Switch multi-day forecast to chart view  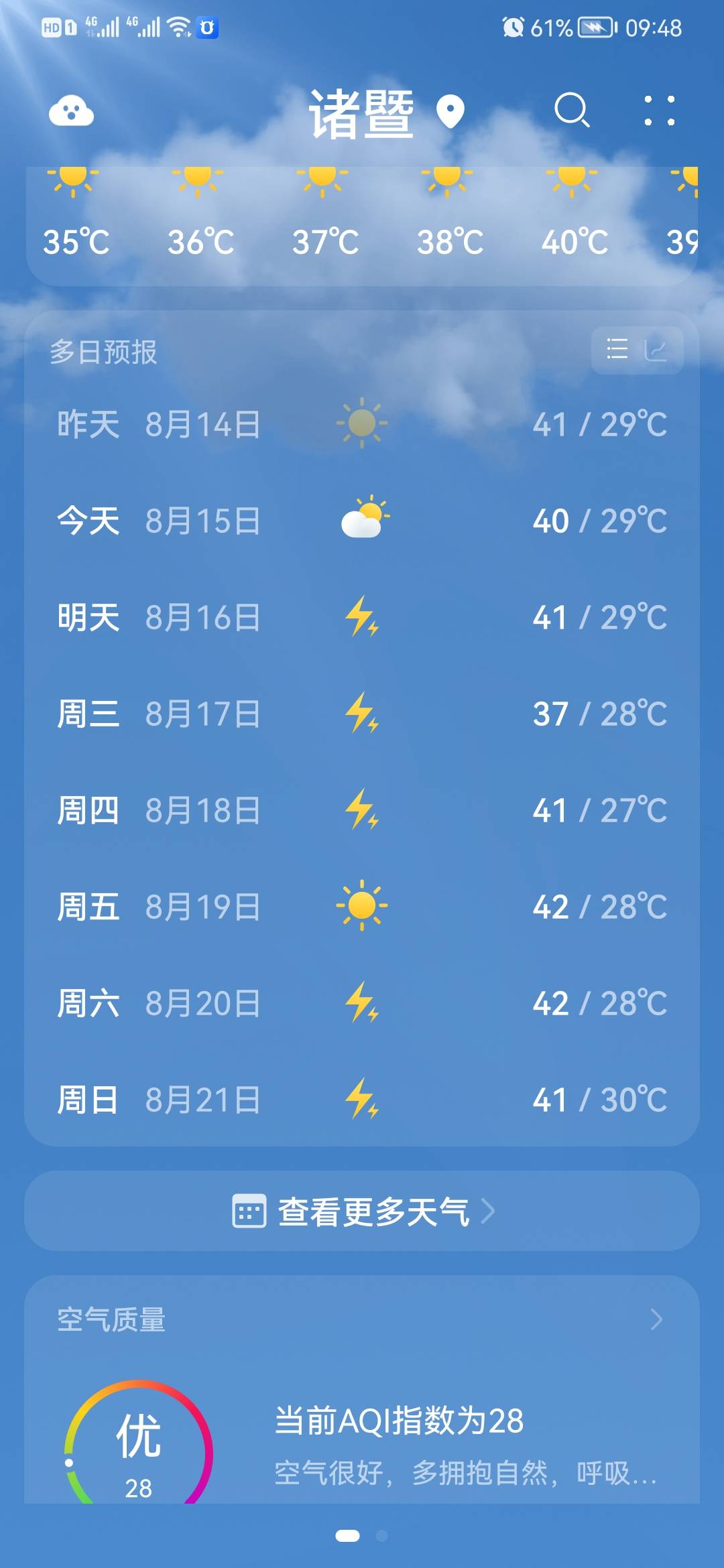pyautogui.click(x=656, y=350)
